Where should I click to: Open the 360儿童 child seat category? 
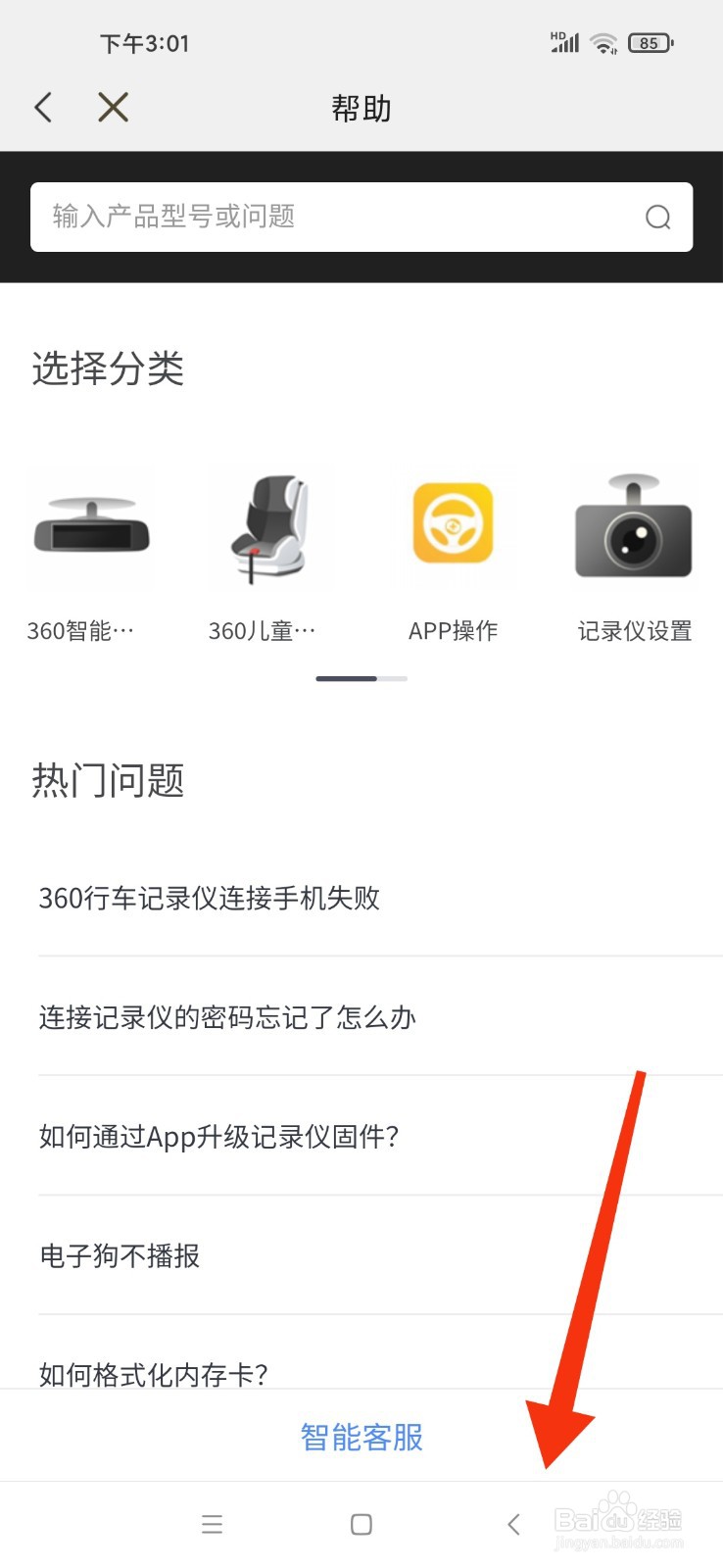[272, 529]
